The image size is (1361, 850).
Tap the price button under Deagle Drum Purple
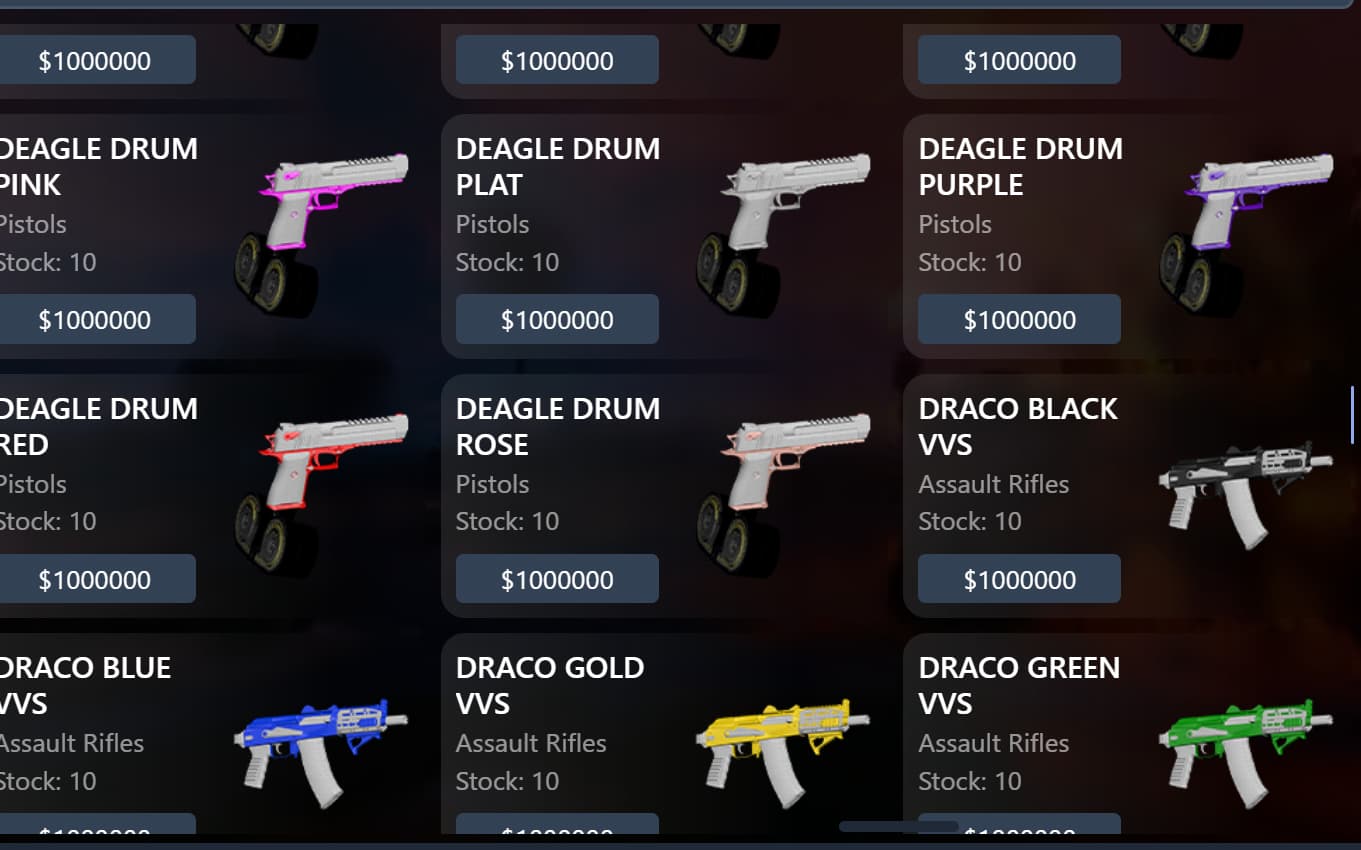[1019, 320]
